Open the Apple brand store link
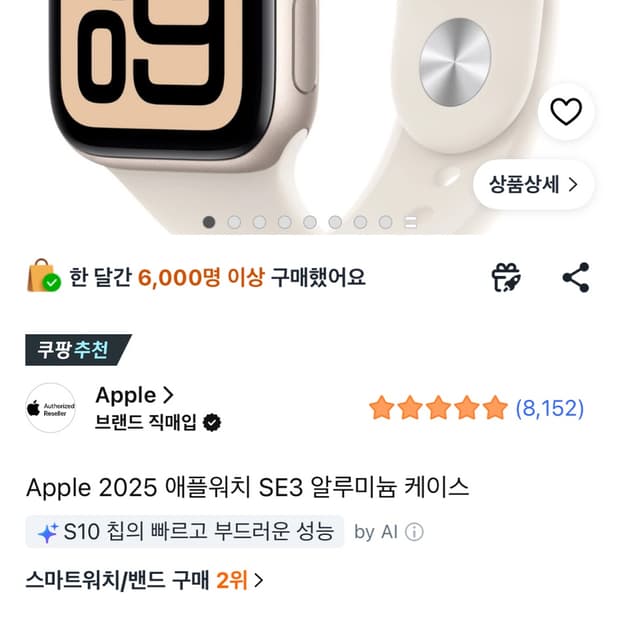The height and width of the screenshot is (620, 620). (x=134, y=395)
